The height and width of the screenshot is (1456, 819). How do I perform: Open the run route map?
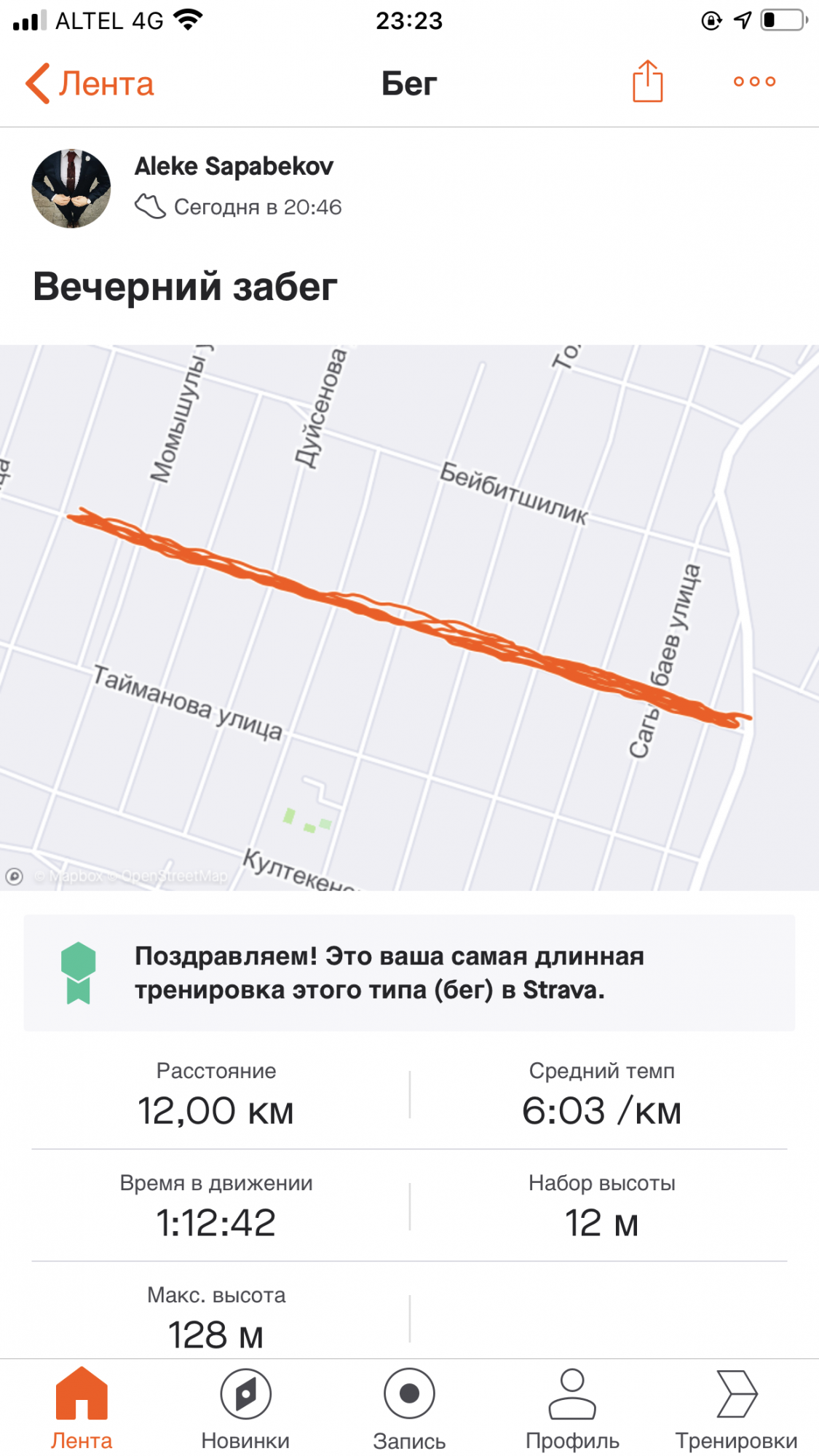pos(409,617)
